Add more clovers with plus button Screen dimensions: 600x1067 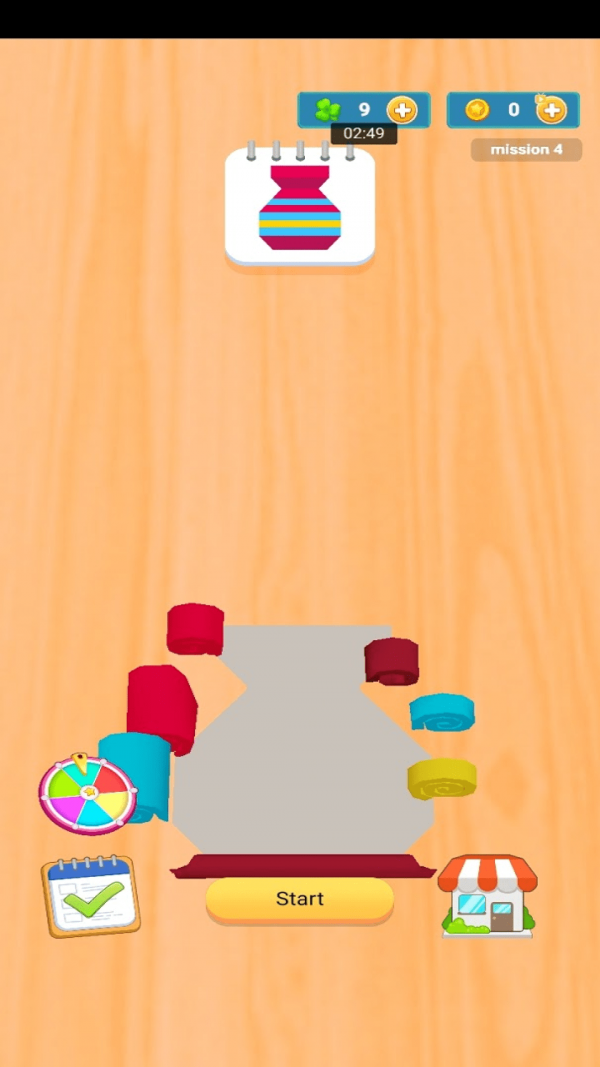(x=402, y=110)
